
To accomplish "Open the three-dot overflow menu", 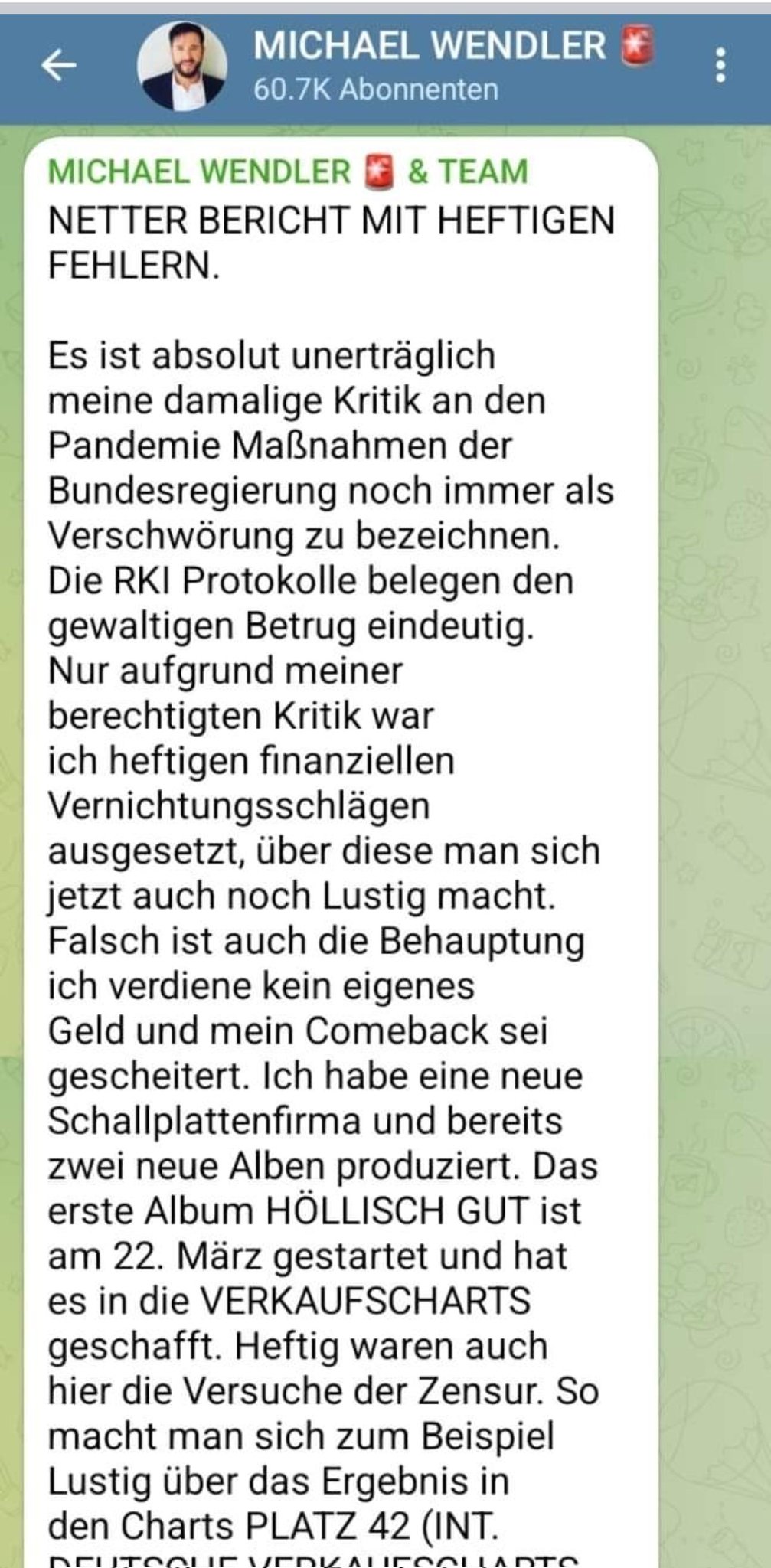I will pyautogui.click(x=720, y=66).
